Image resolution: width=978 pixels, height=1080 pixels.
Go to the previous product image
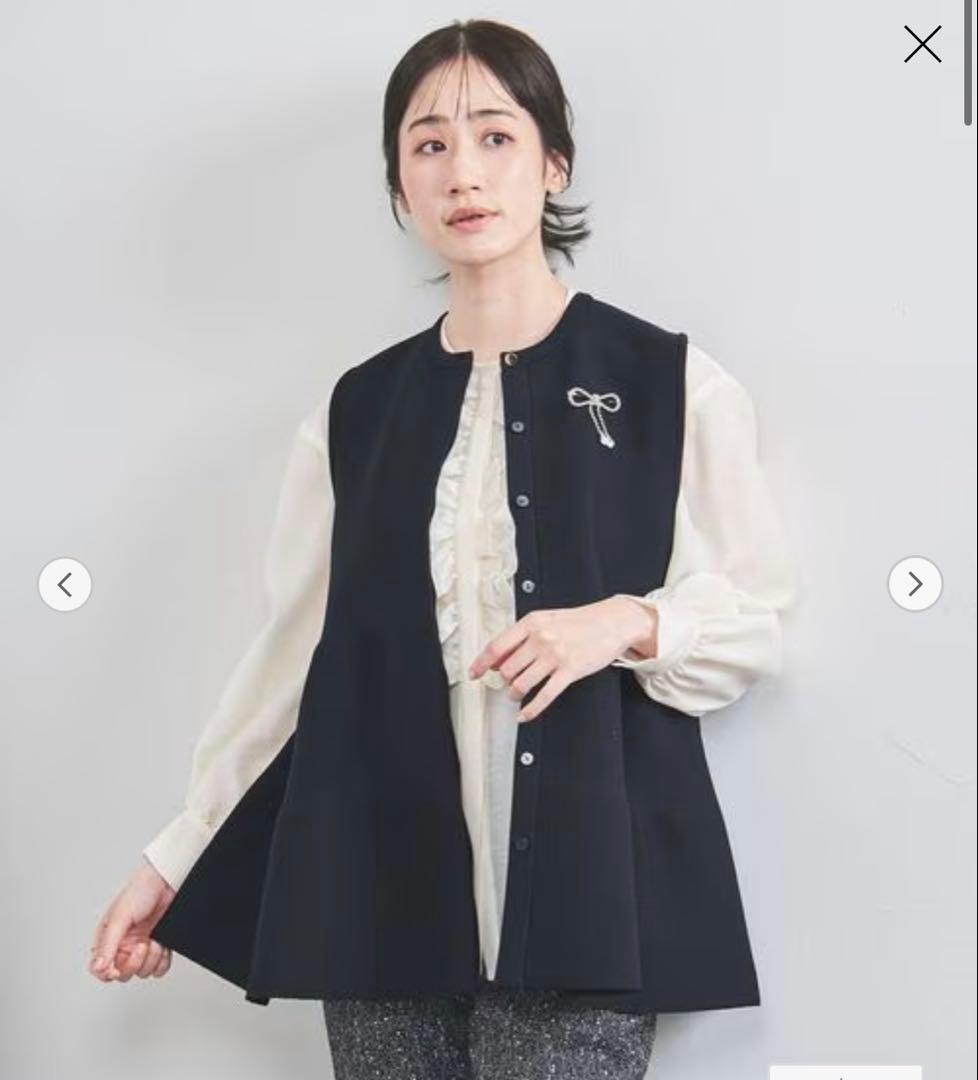pos(65,584)
